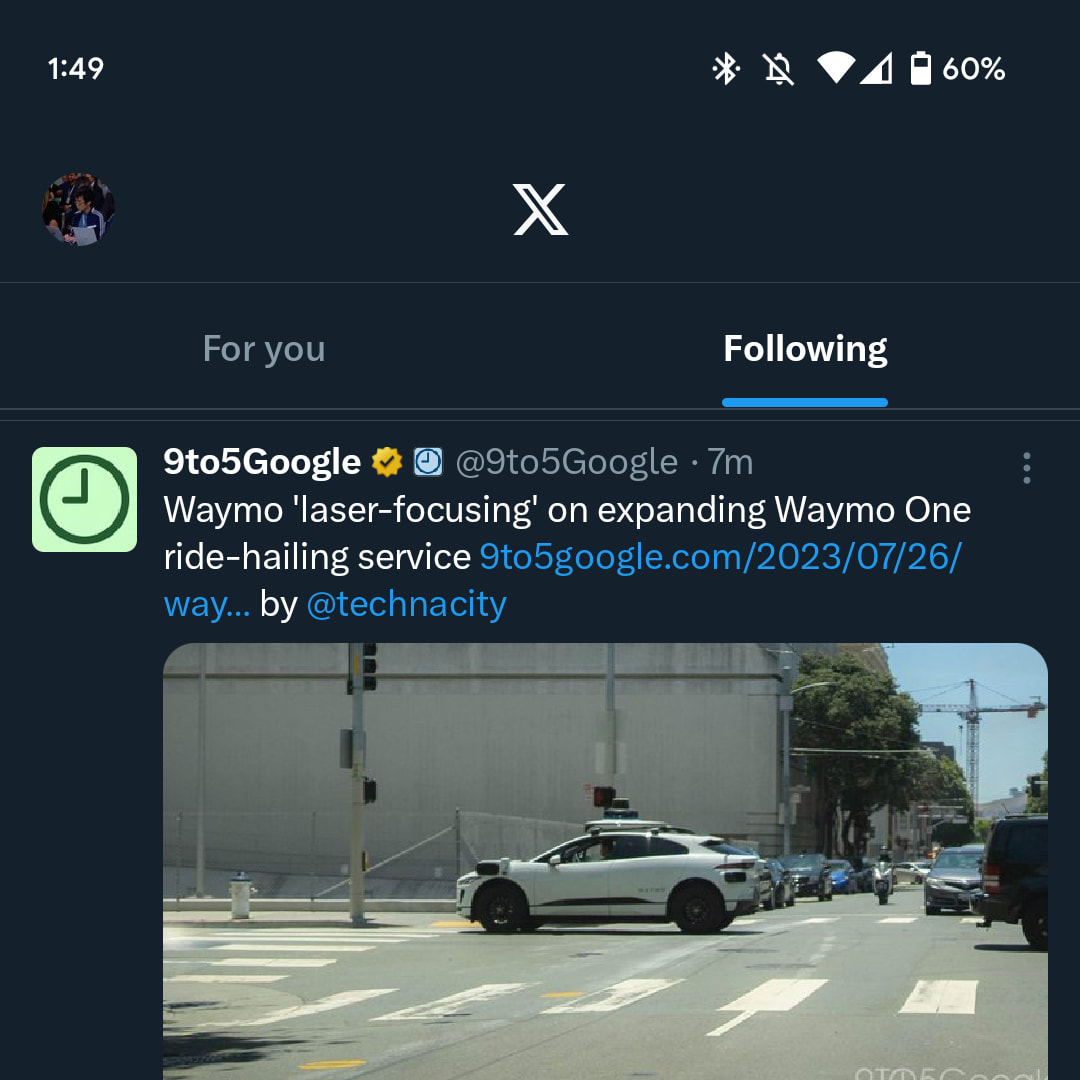This screenshot has width=1080, height=1080.
Task: Open the 9to5google.com article link
Action: (x=720, y=557)
